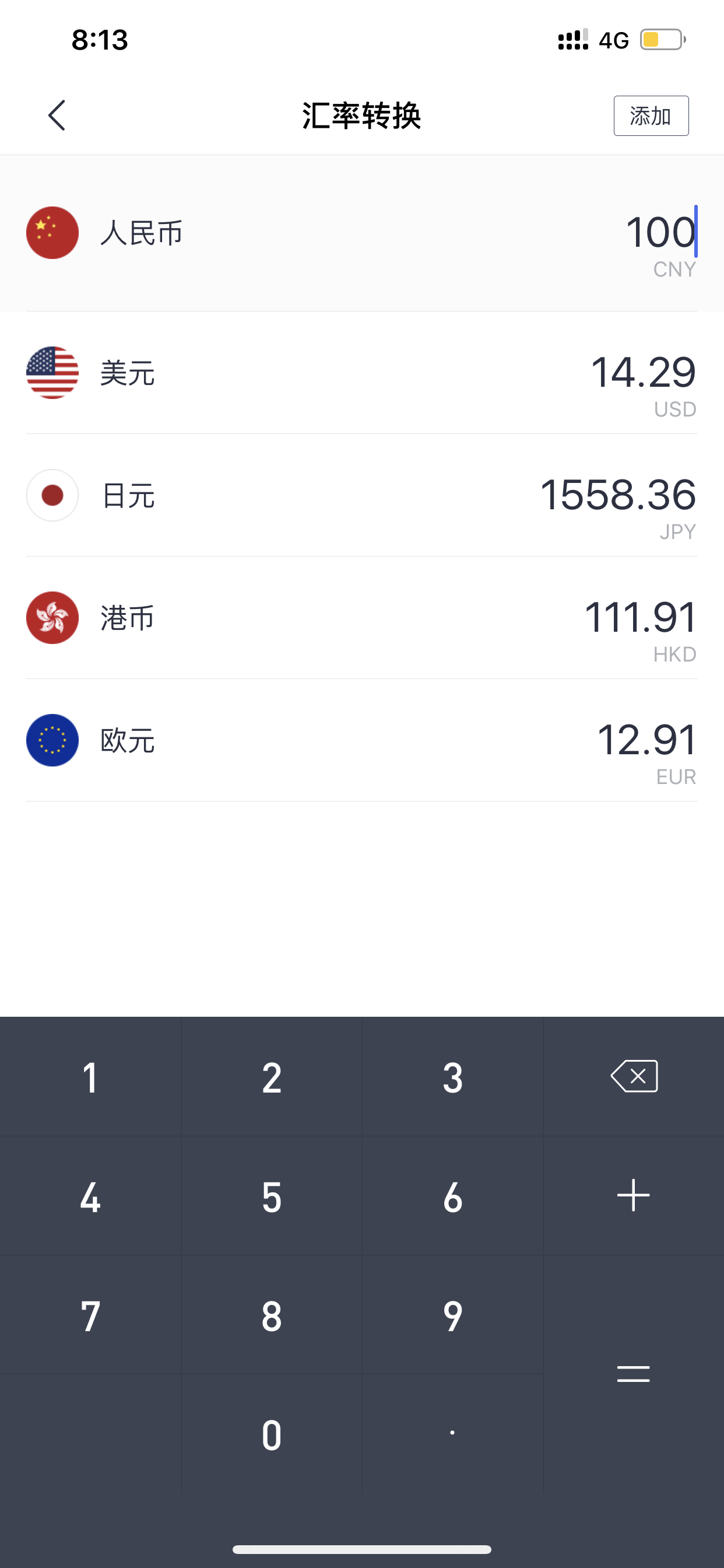Tap the plus key

tap(634, 1195)
